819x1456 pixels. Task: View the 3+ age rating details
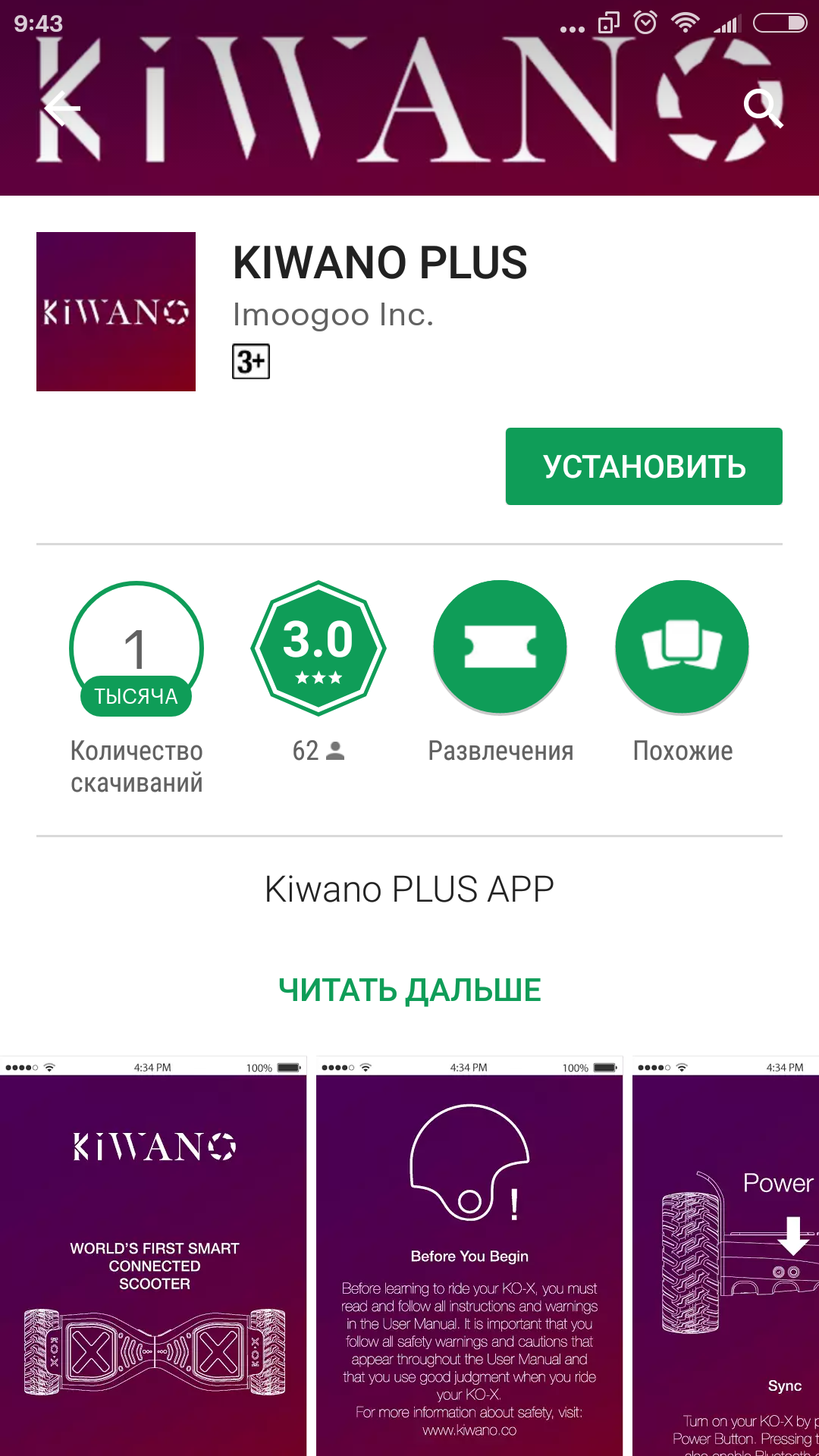pos(251,362)
